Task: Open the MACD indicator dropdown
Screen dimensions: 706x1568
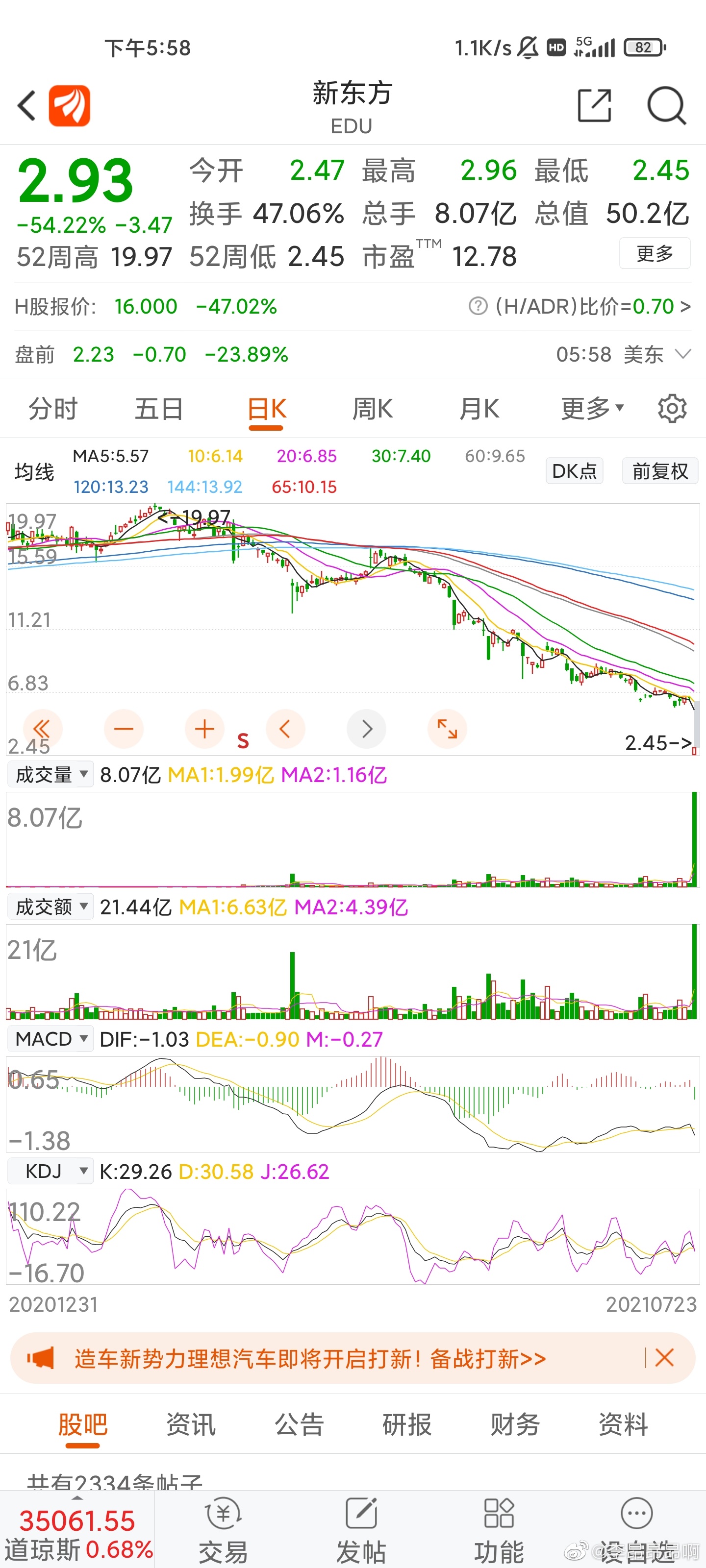Action: coord(50,1038)
